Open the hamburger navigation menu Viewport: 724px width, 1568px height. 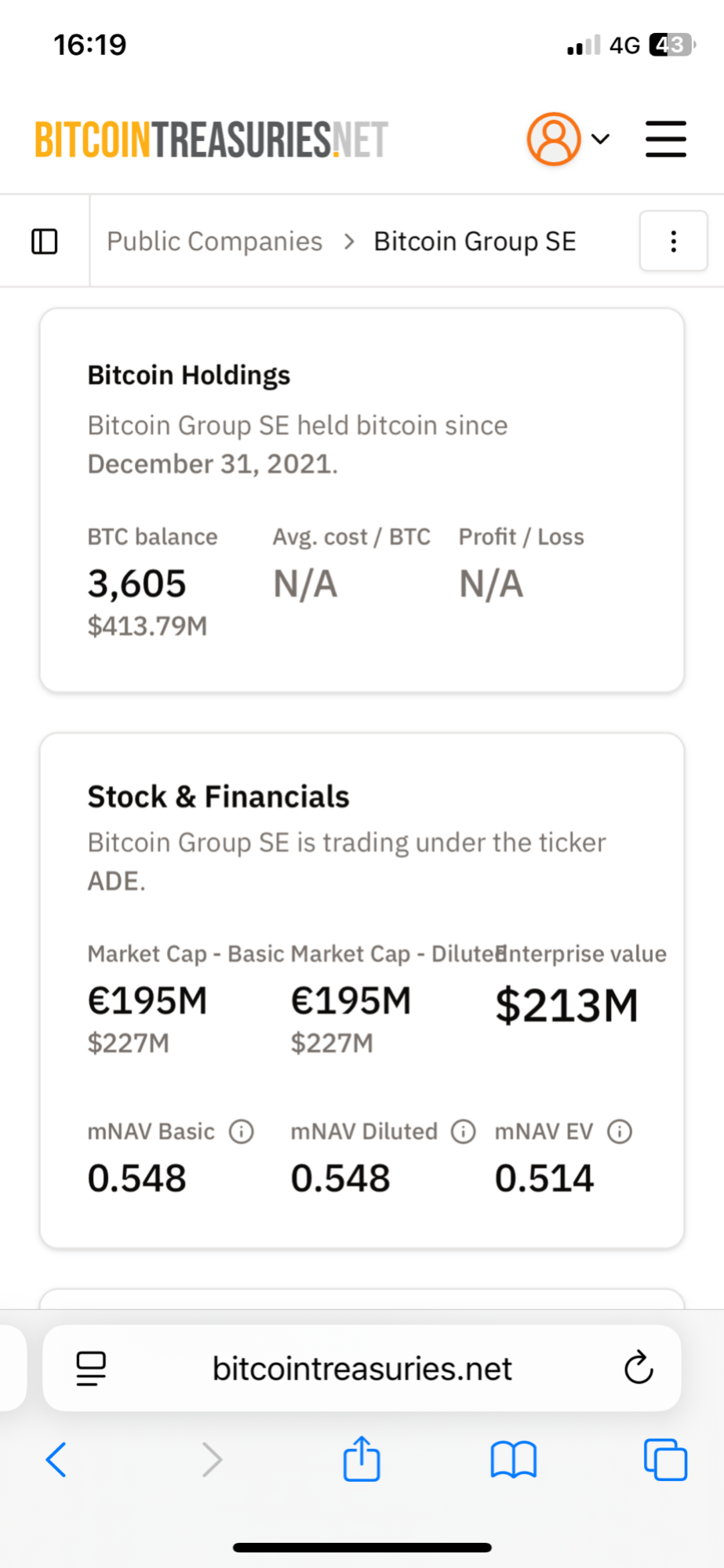coord(665,139)
